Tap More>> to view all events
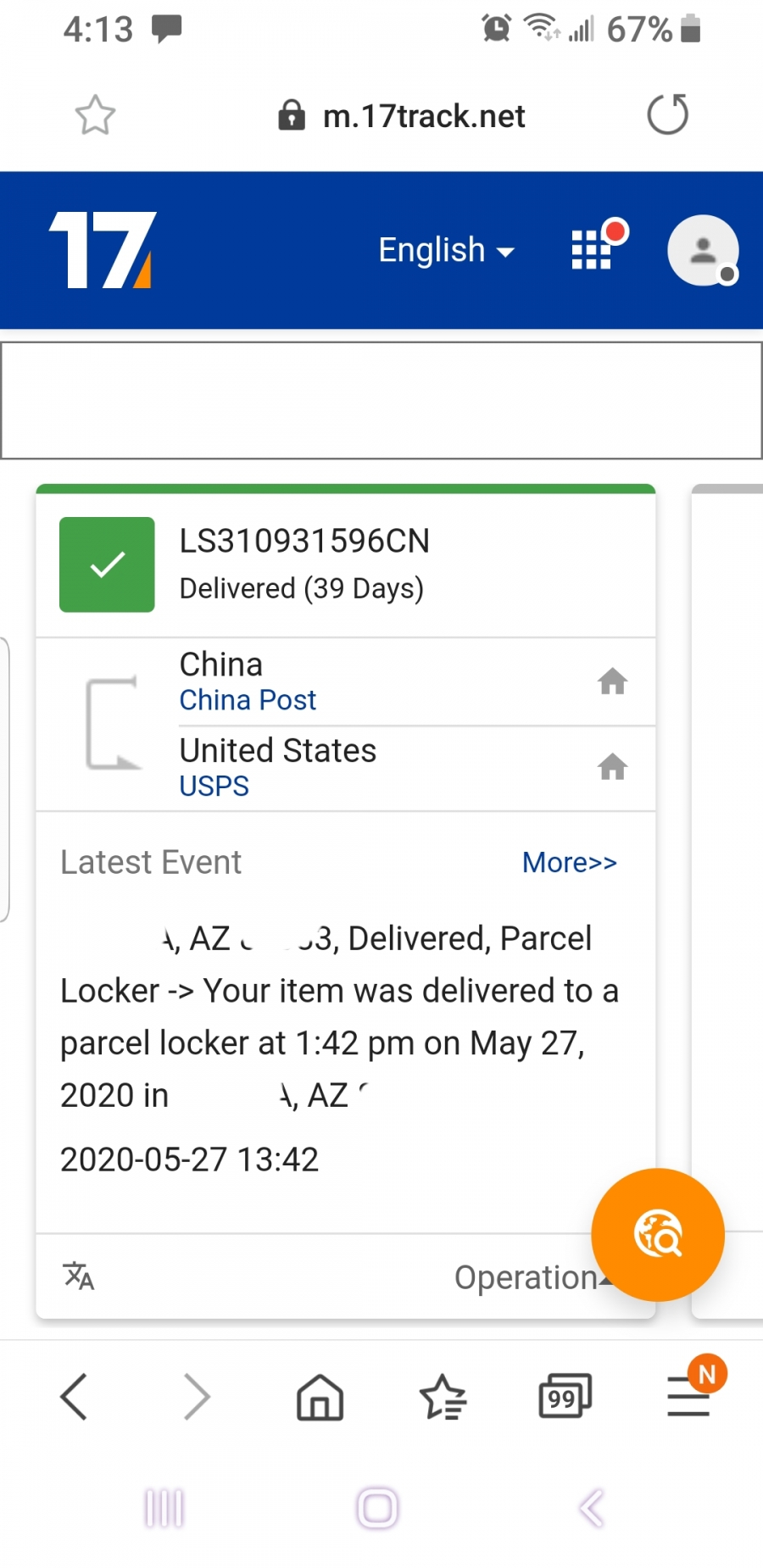763x1568 pixels. [569, 862]
